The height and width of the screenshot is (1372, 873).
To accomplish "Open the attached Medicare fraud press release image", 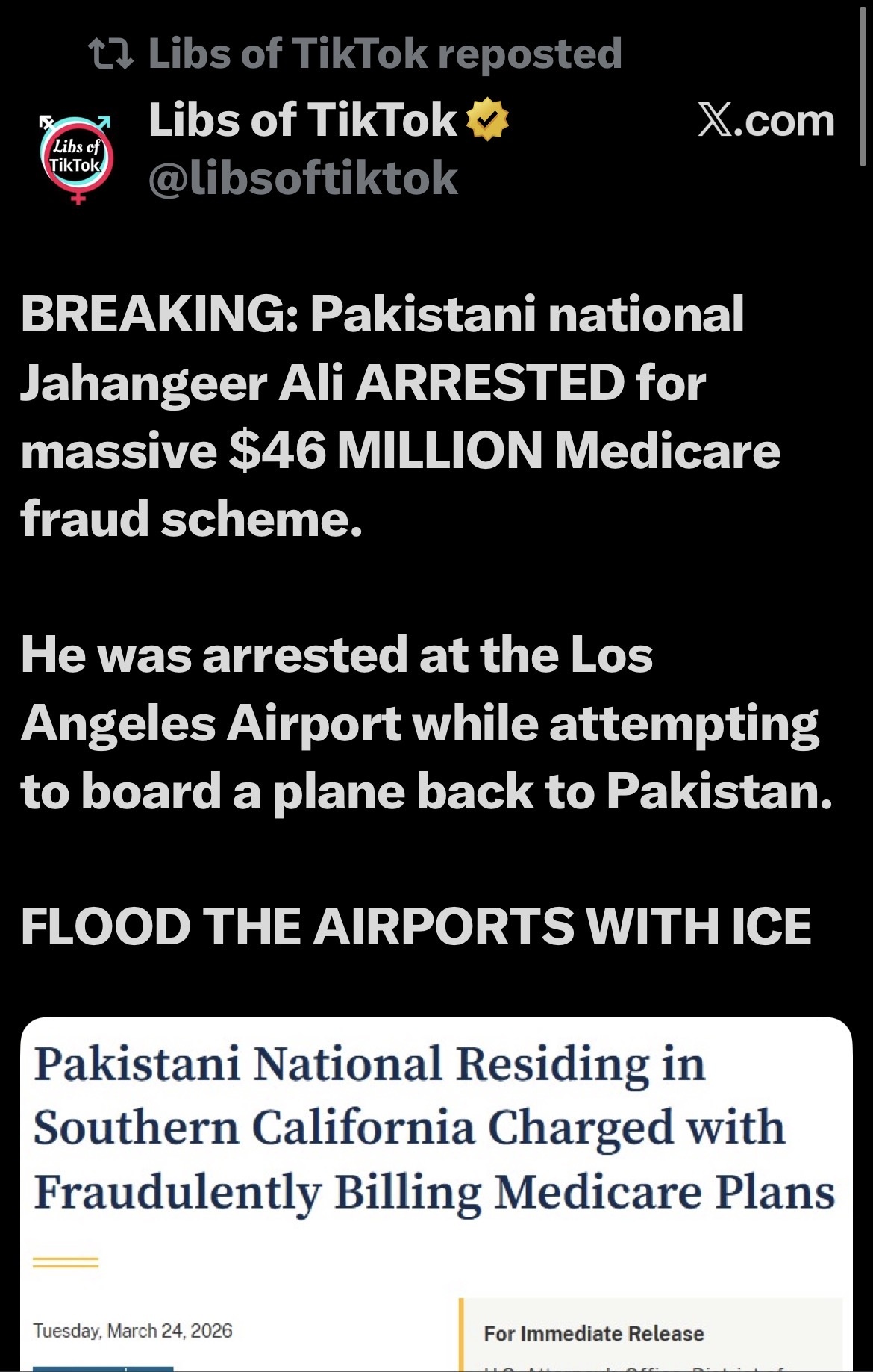I will [436, 1193].
